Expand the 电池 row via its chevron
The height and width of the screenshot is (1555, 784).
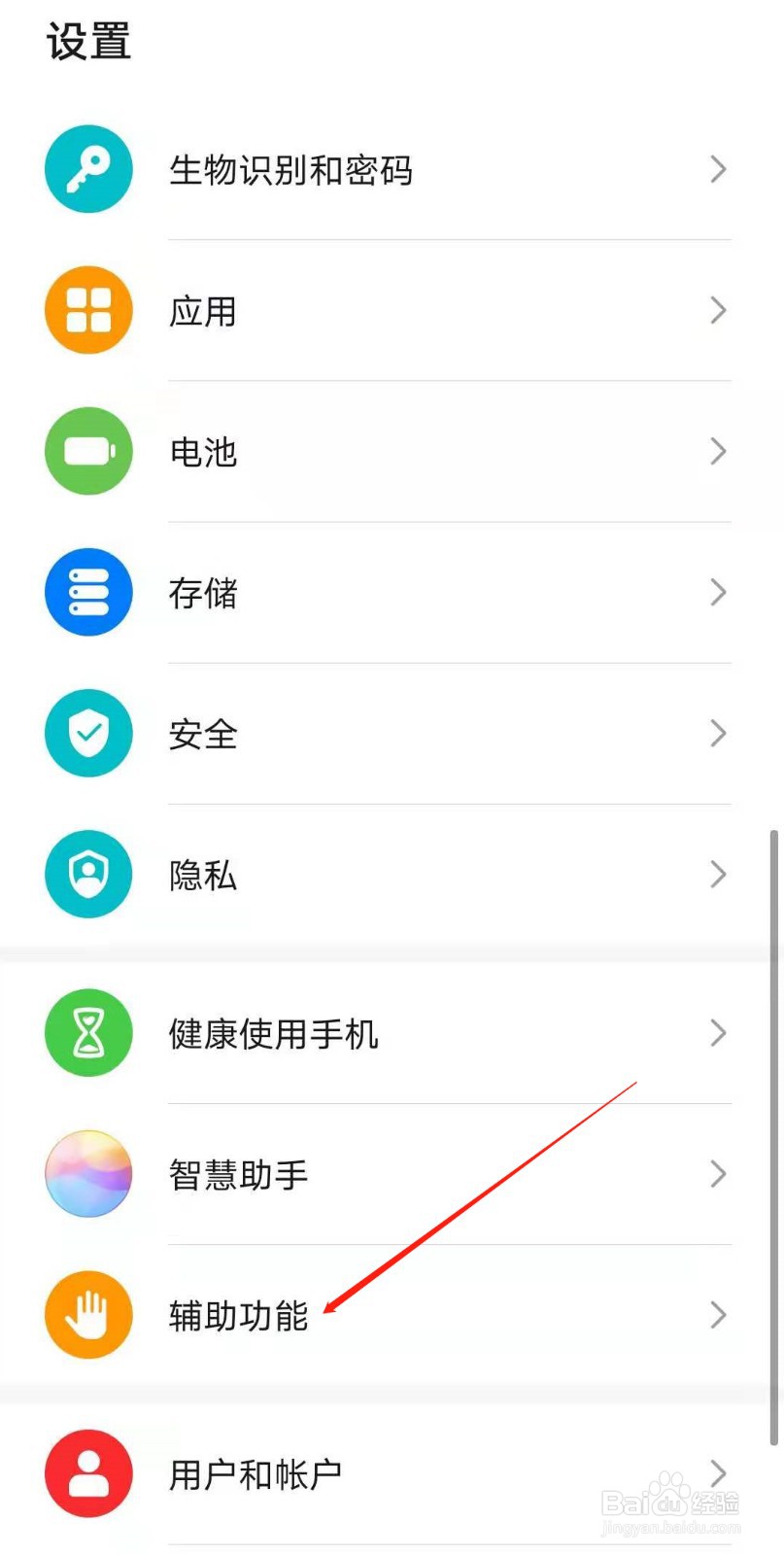click(x=718, y=450)
